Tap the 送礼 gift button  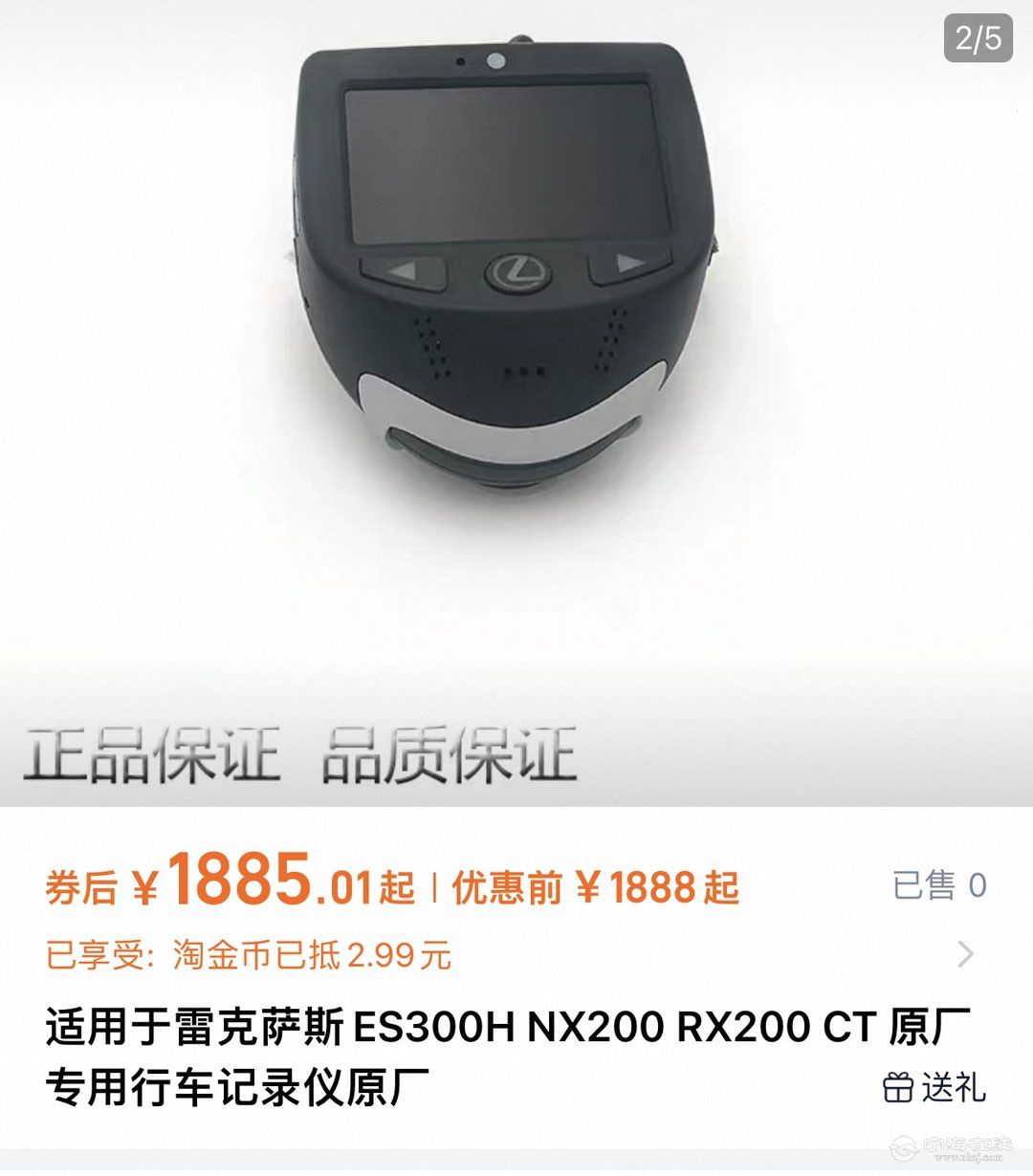tap(934, 1087)
